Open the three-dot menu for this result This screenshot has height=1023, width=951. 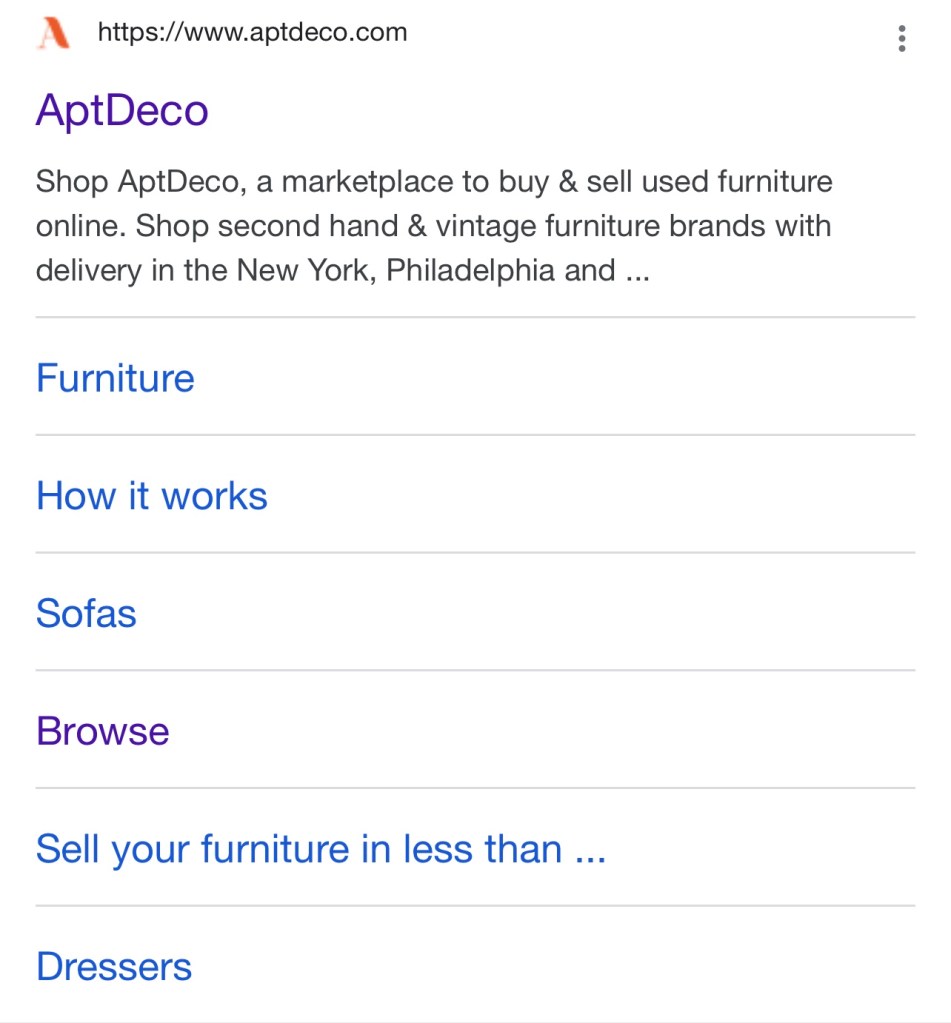(902, 39)
